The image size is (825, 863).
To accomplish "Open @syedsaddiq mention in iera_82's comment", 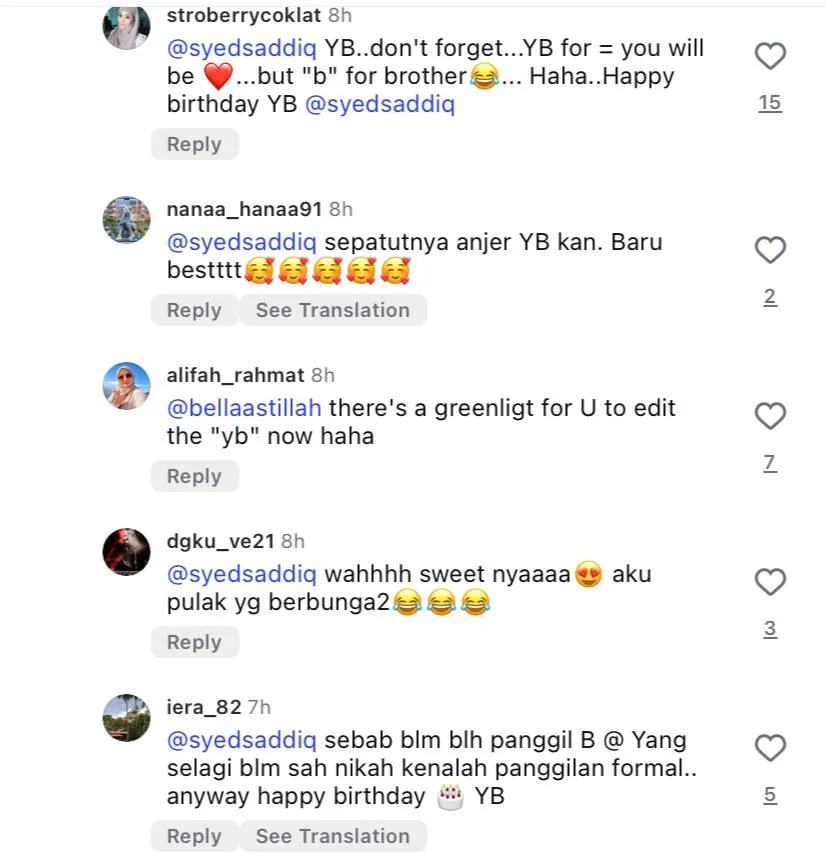I will click(x=241, y=740).
